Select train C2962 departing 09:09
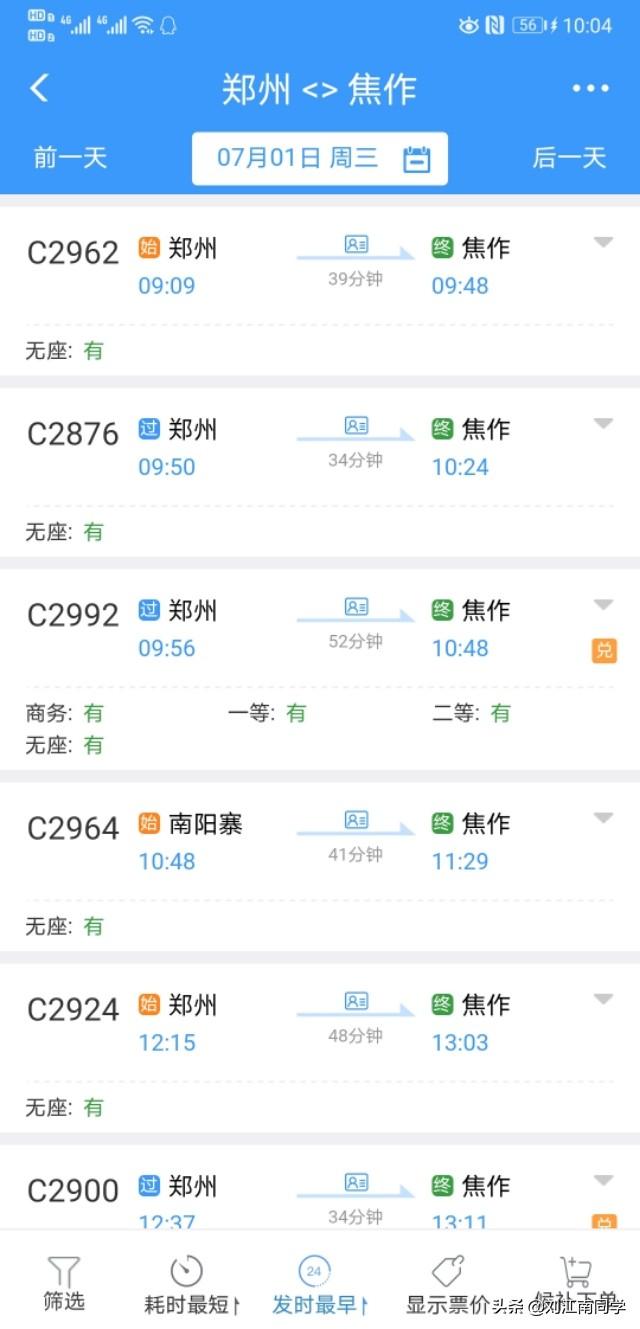 click(x=73, y=253)
